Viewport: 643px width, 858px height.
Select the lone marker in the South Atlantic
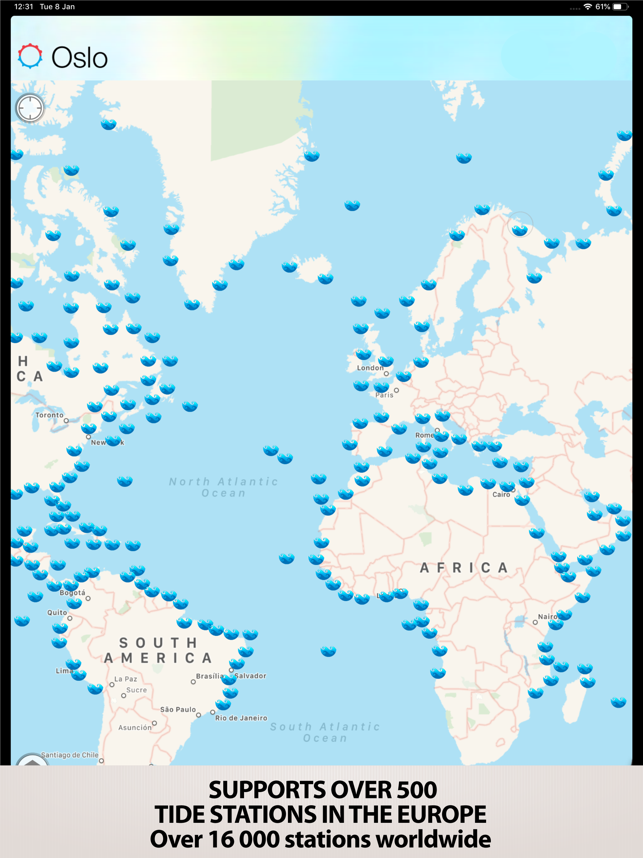point(328,650)
